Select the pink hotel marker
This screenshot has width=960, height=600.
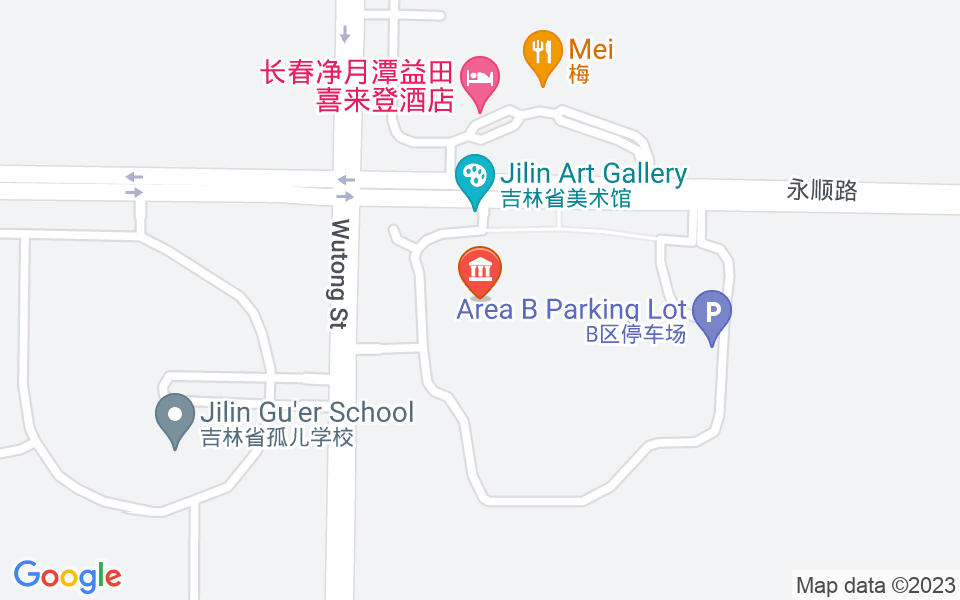[479, 77]
